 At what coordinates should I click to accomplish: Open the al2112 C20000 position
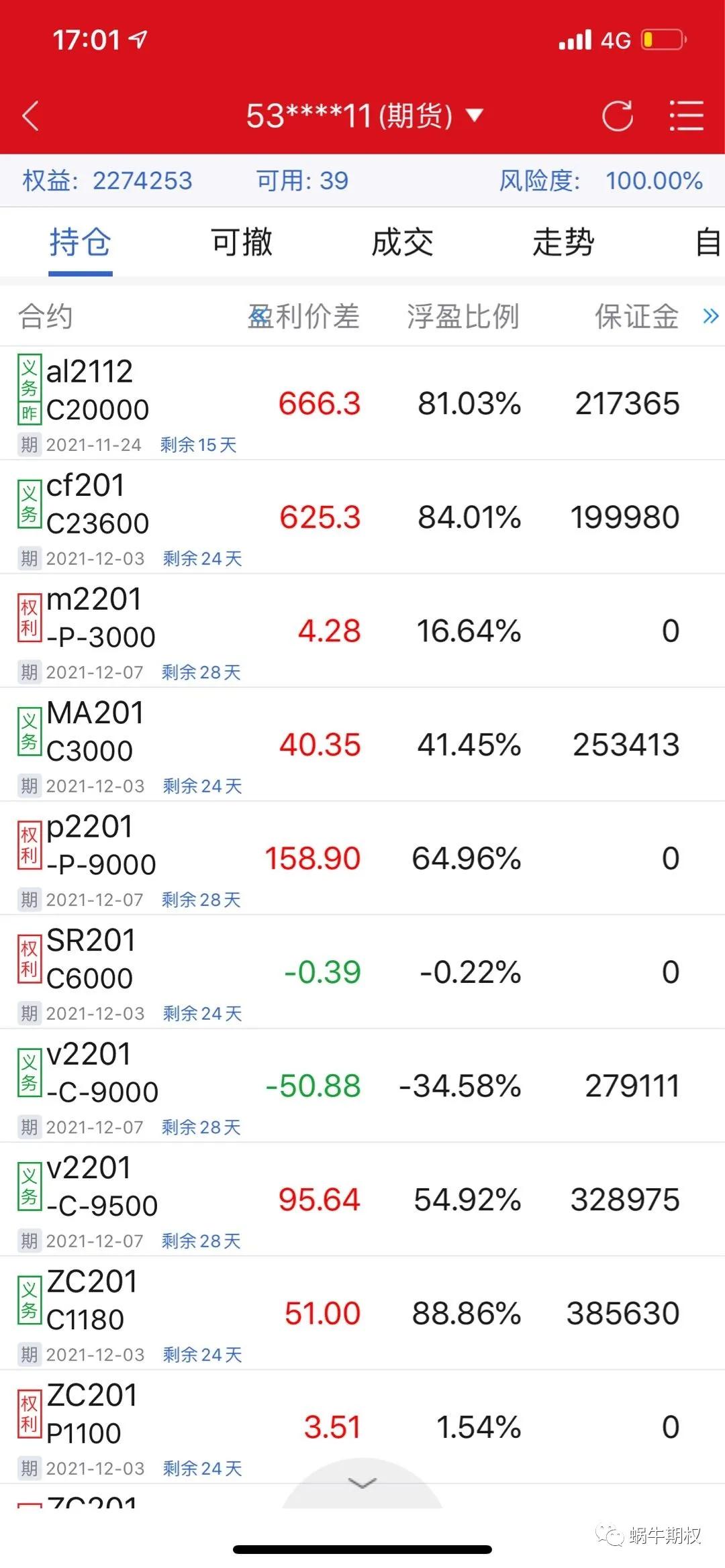coord(362,403)
